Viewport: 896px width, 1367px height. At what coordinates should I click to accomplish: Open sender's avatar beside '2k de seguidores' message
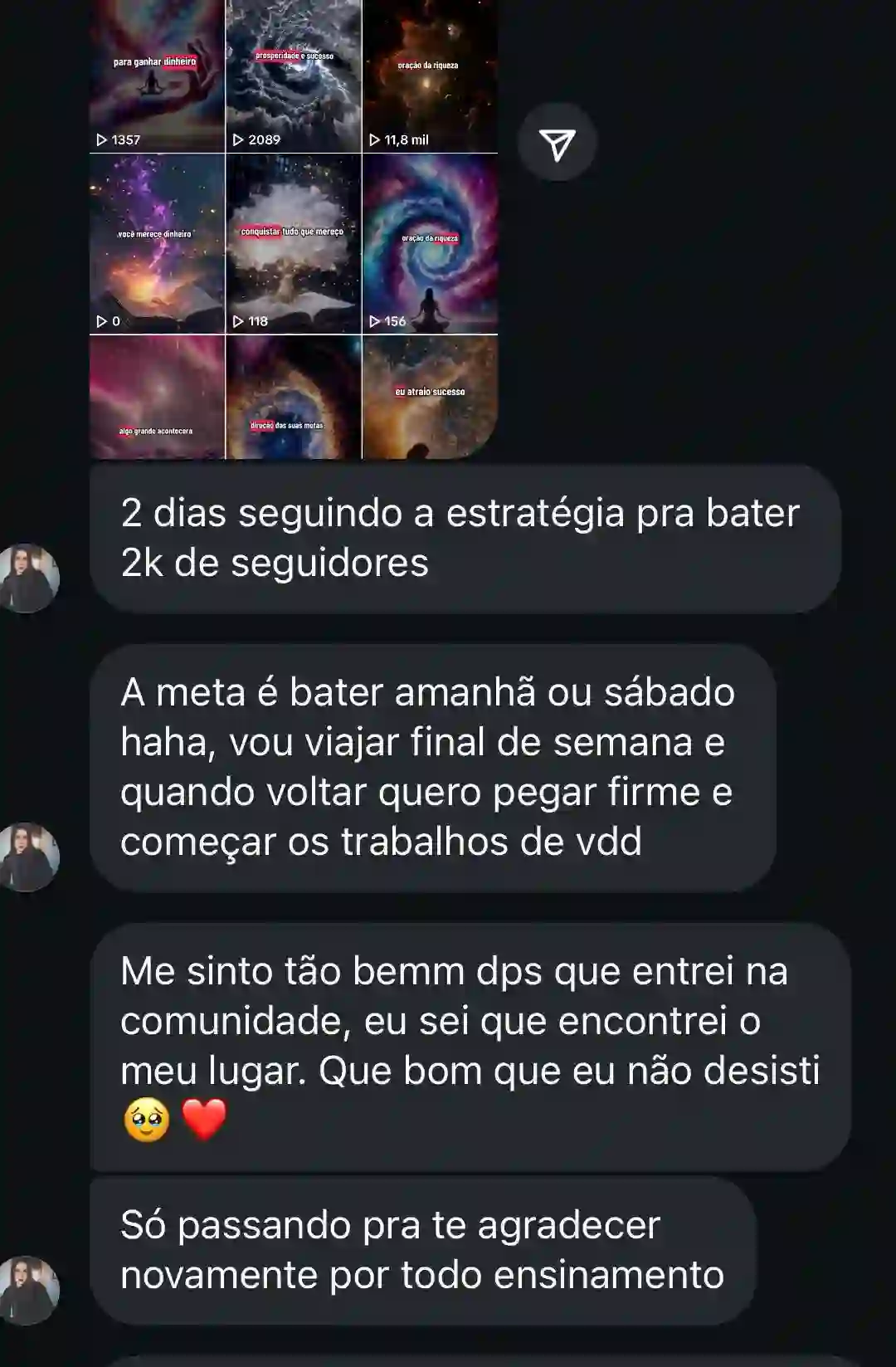point(29,579)
